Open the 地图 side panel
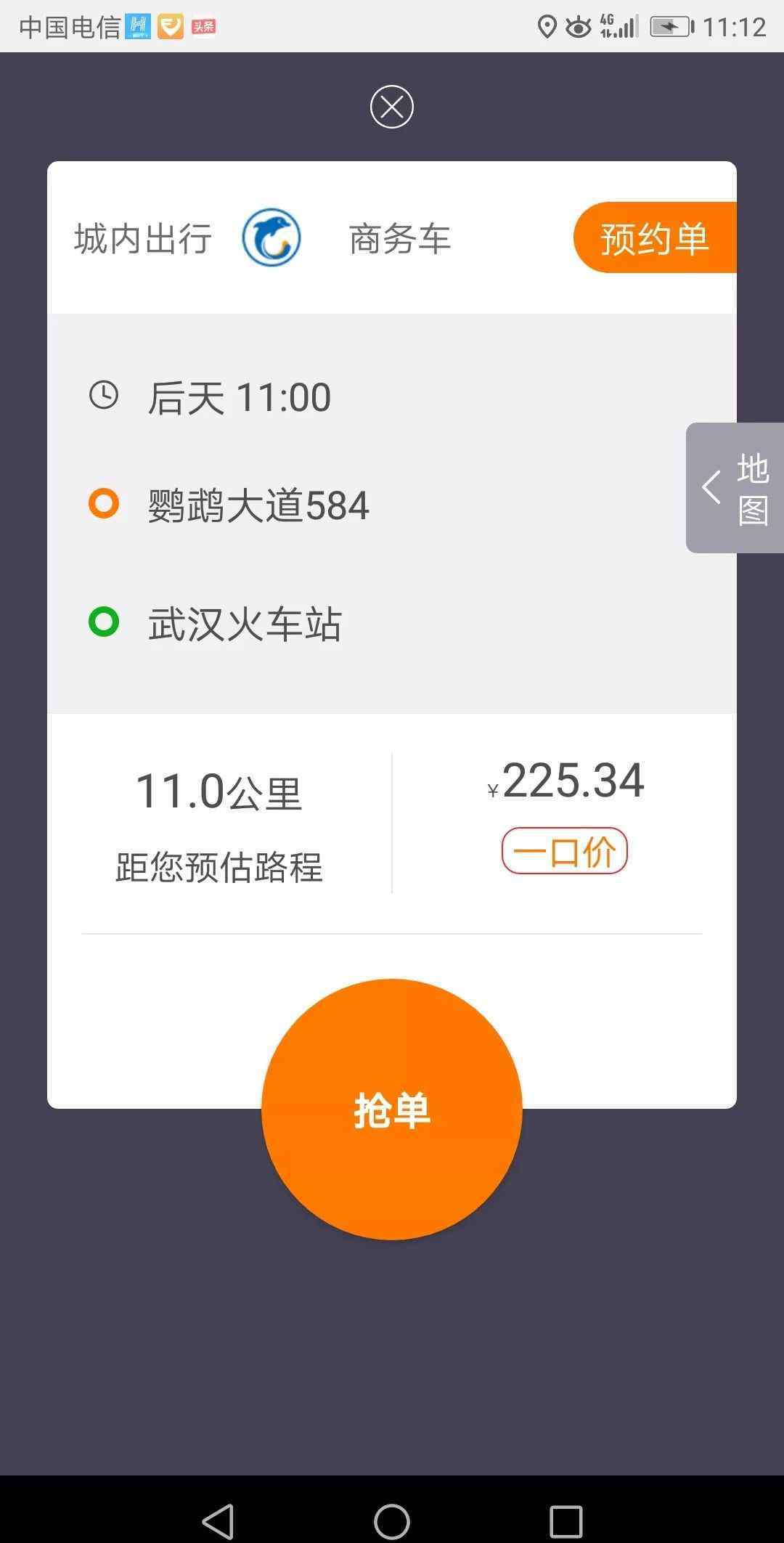 coord(736,488)
